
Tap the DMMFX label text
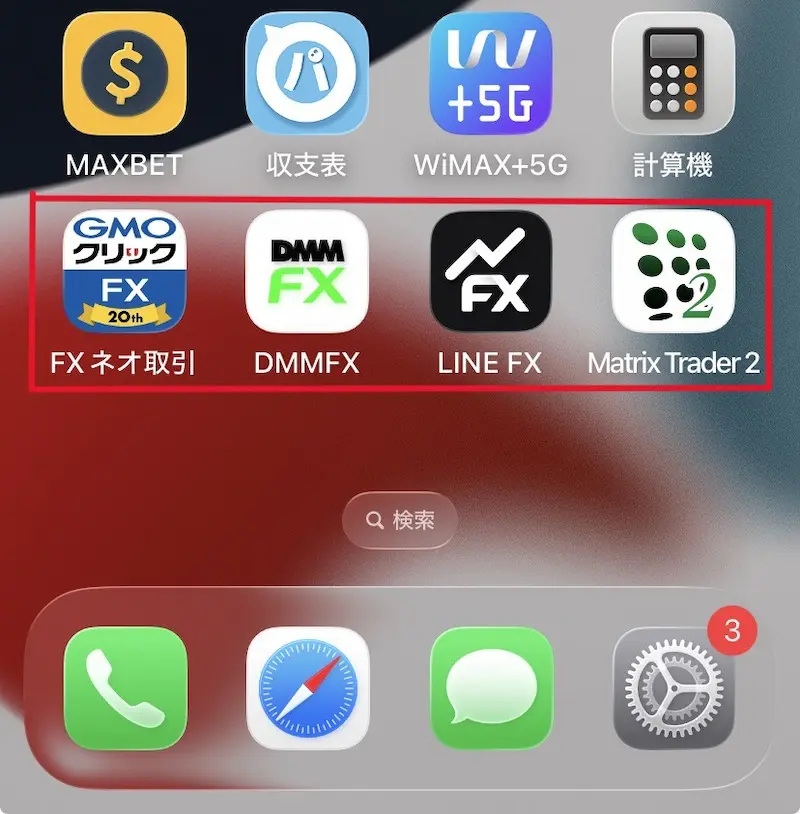[306, 362]
